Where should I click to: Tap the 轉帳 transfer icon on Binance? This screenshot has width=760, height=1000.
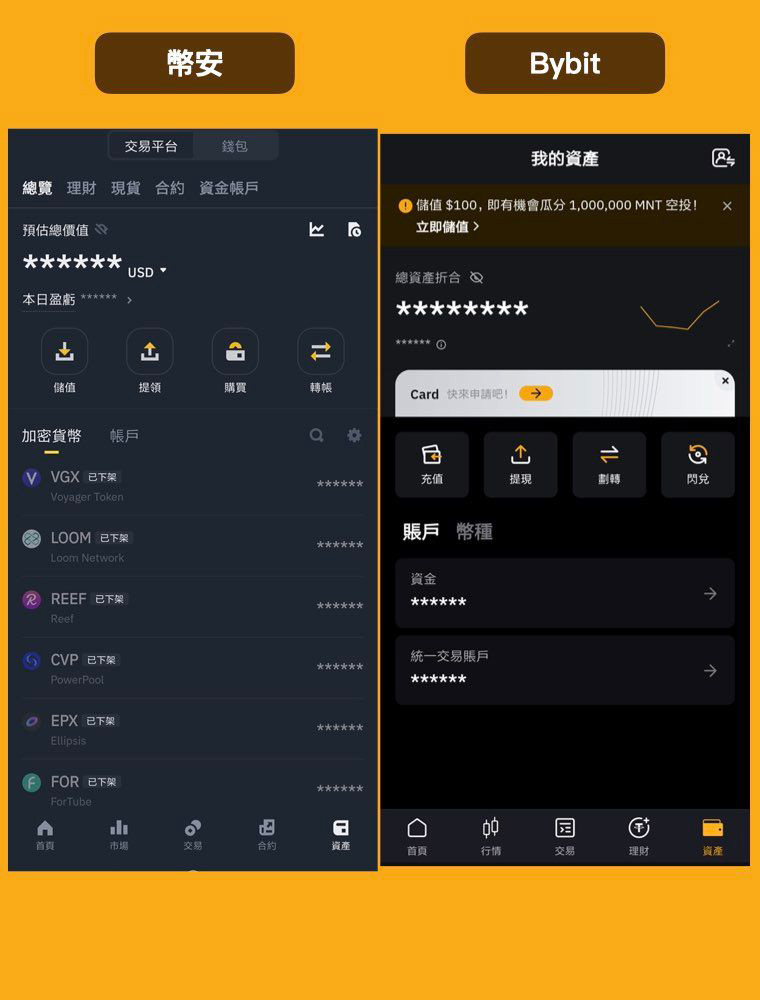point(320,352)
